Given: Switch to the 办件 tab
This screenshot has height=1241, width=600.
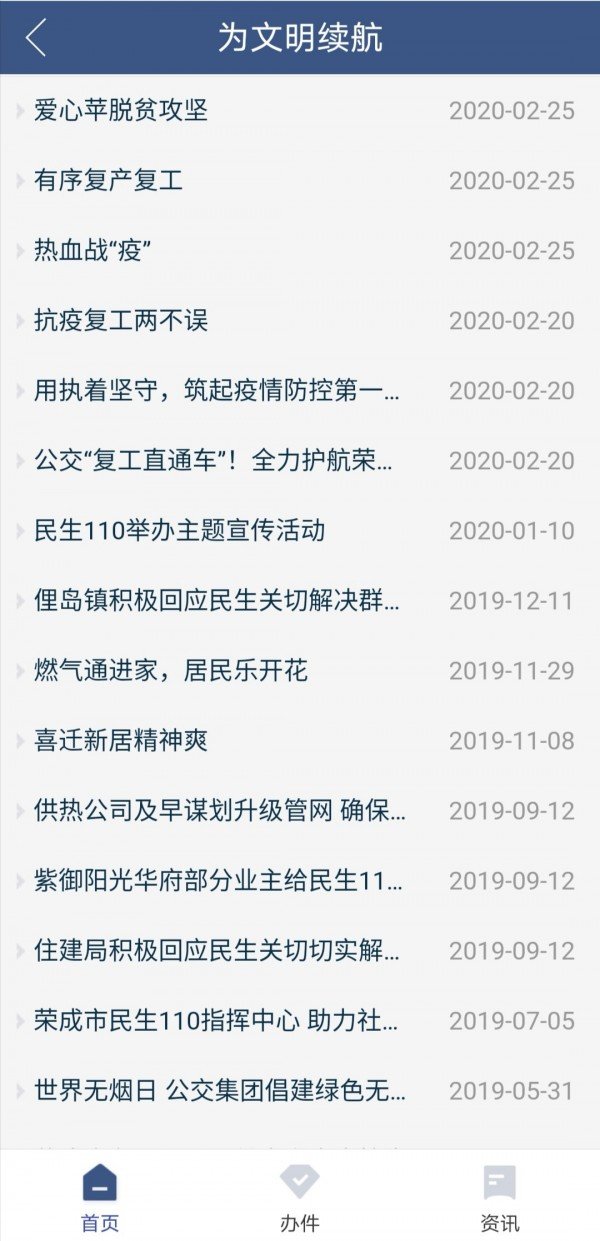Looking at the screenshot, I should (x=300, y=1197).
